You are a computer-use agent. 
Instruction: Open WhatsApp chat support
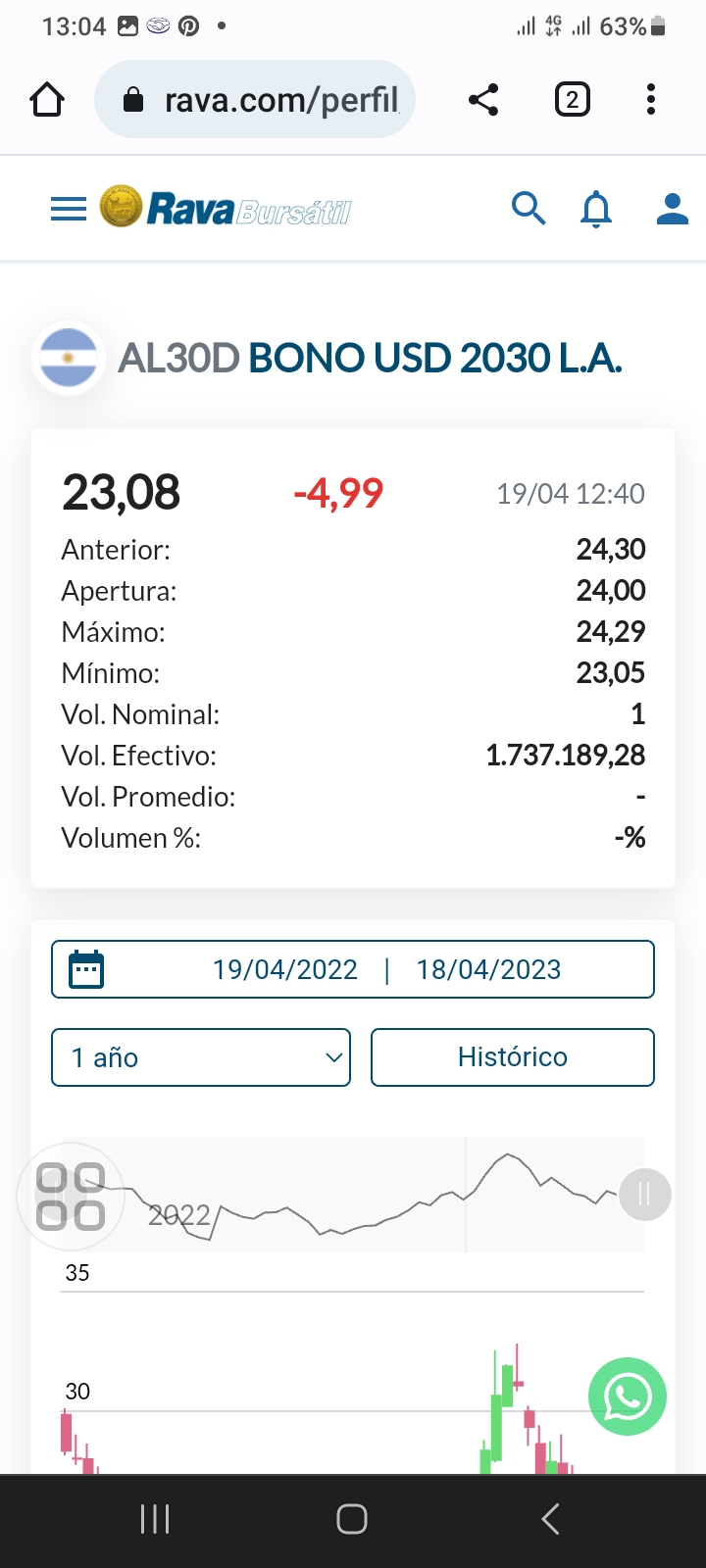click(628, 1396)
